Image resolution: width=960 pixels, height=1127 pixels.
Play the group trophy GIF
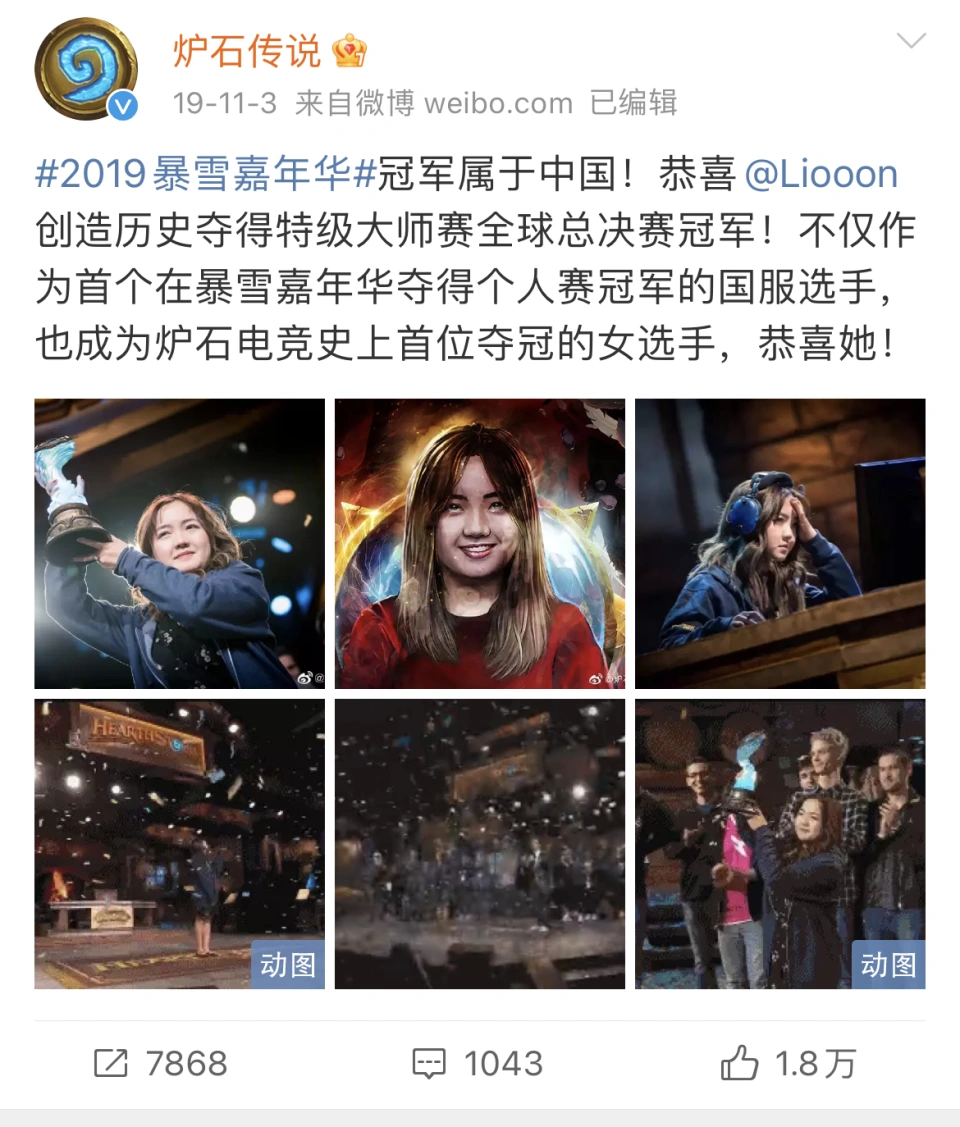[x=780, y=843]
